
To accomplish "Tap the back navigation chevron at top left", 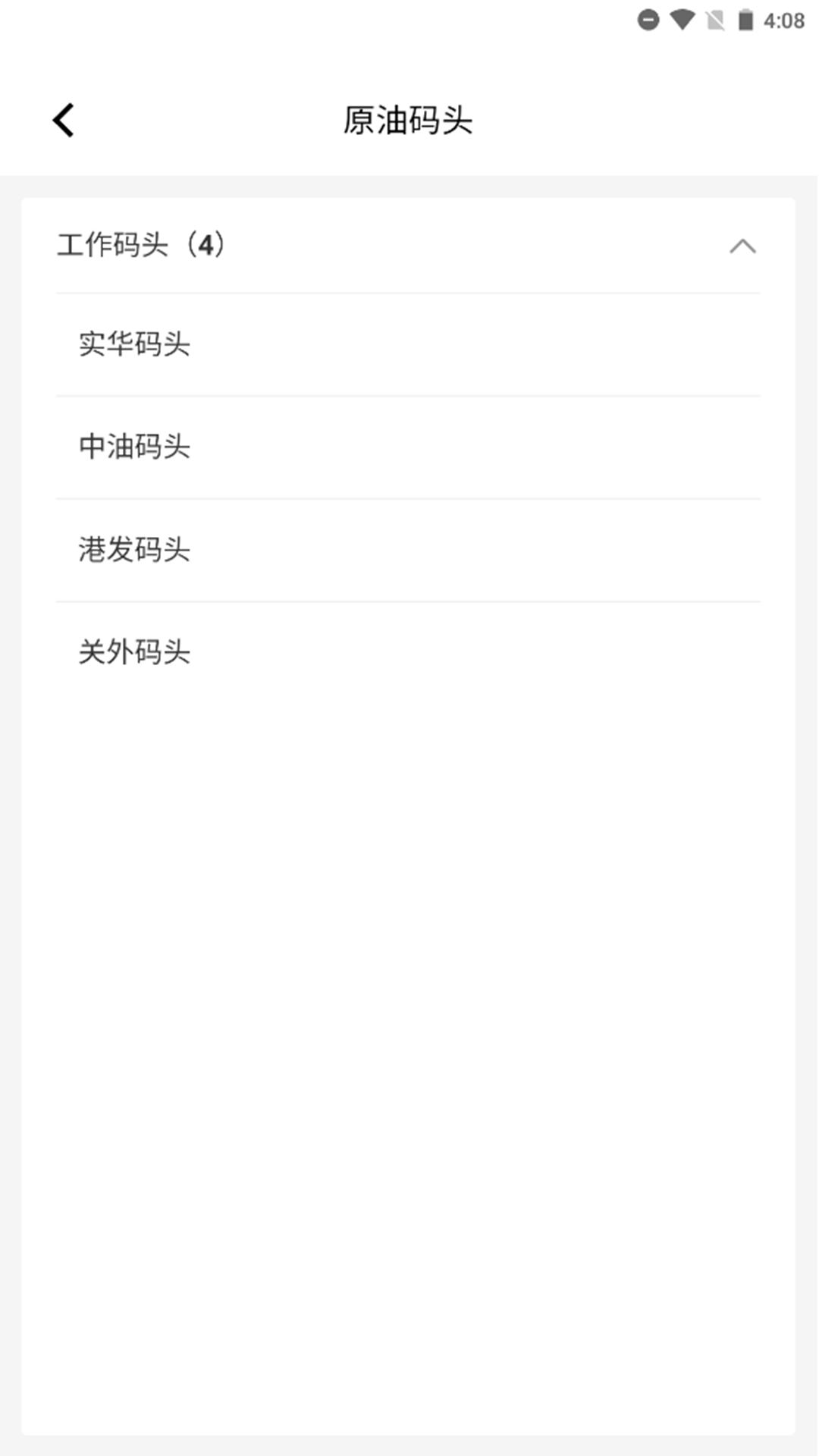I will click(64, 120).
